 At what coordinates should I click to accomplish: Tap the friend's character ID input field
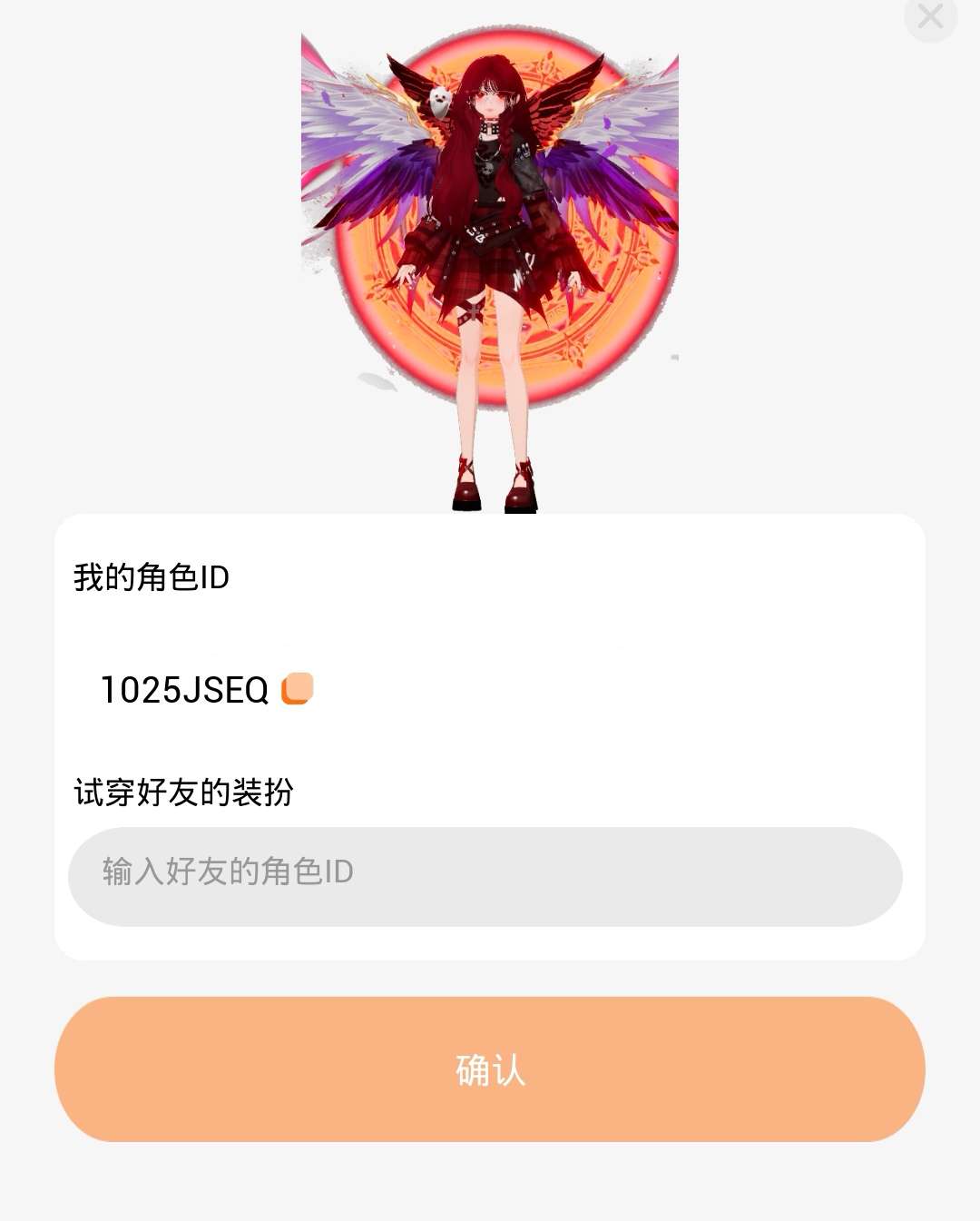pyautogui.click(x=485, y=875)
